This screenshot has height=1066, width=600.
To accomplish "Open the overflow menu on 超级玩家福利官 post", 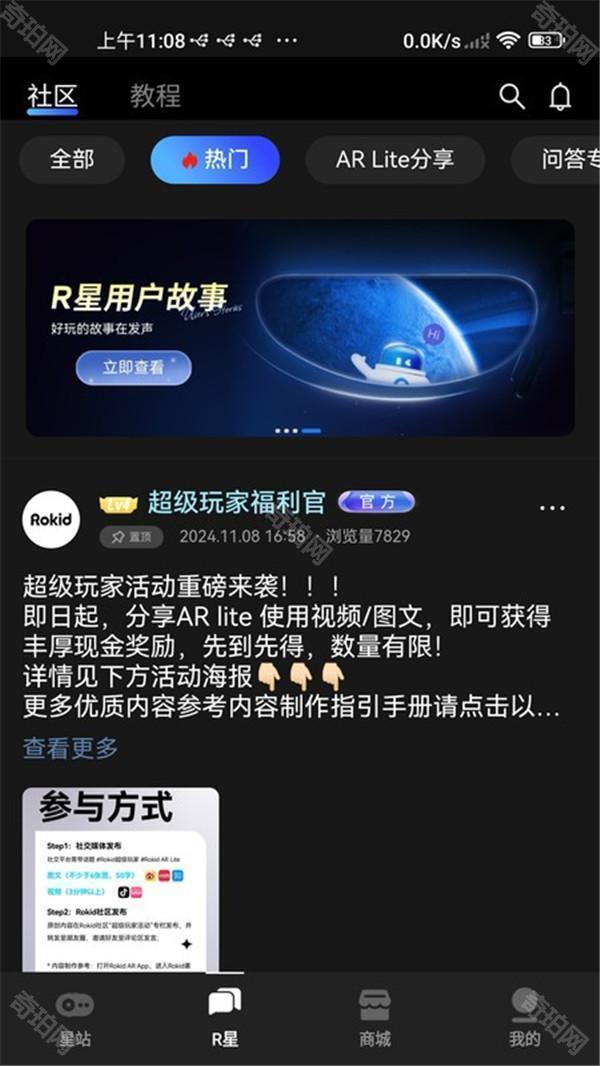I will pyautogui.click(x=552, y=508).
